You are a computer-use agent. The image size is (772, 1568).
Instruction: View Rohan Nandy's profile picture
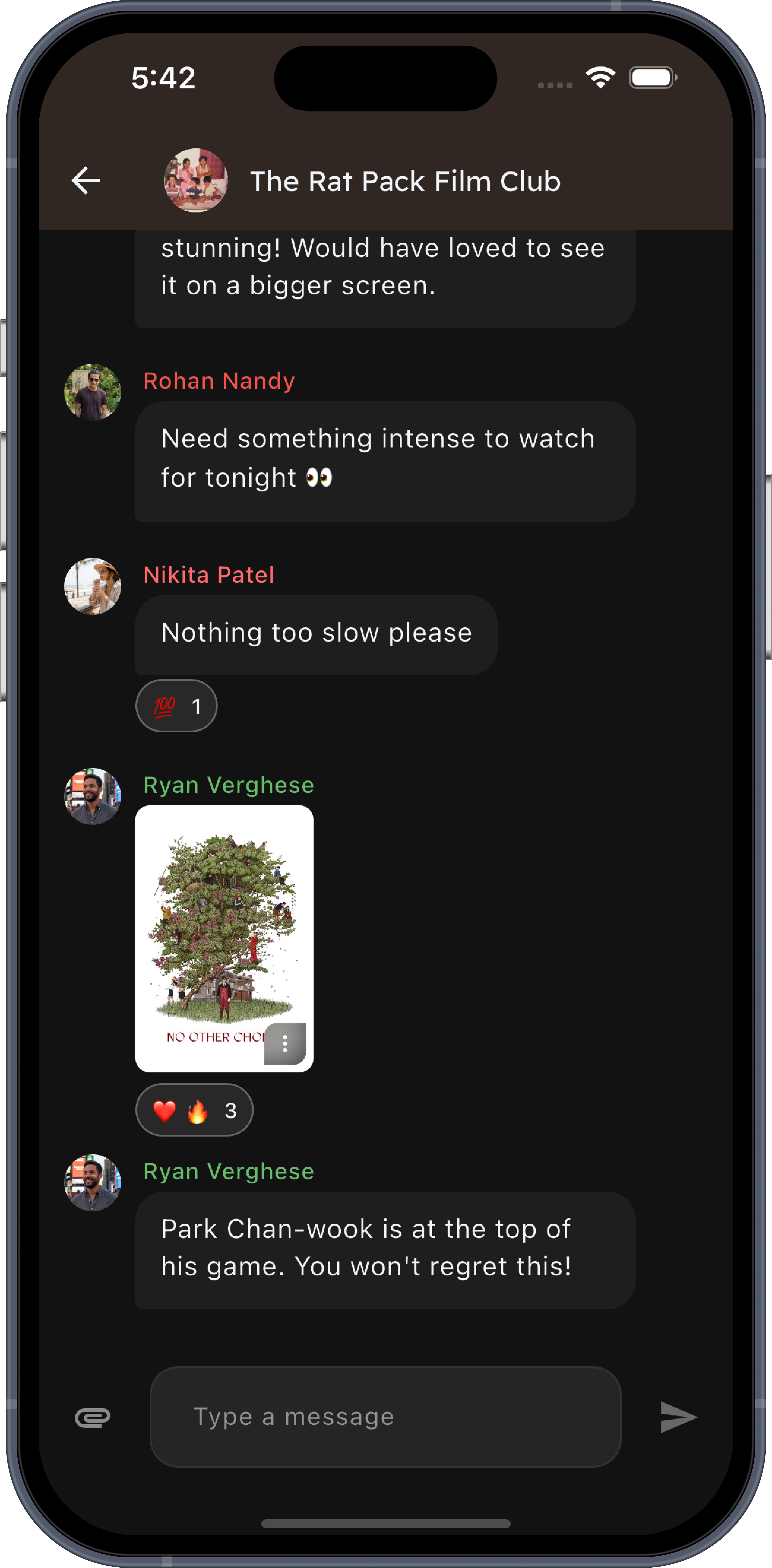tap(93, 393)
